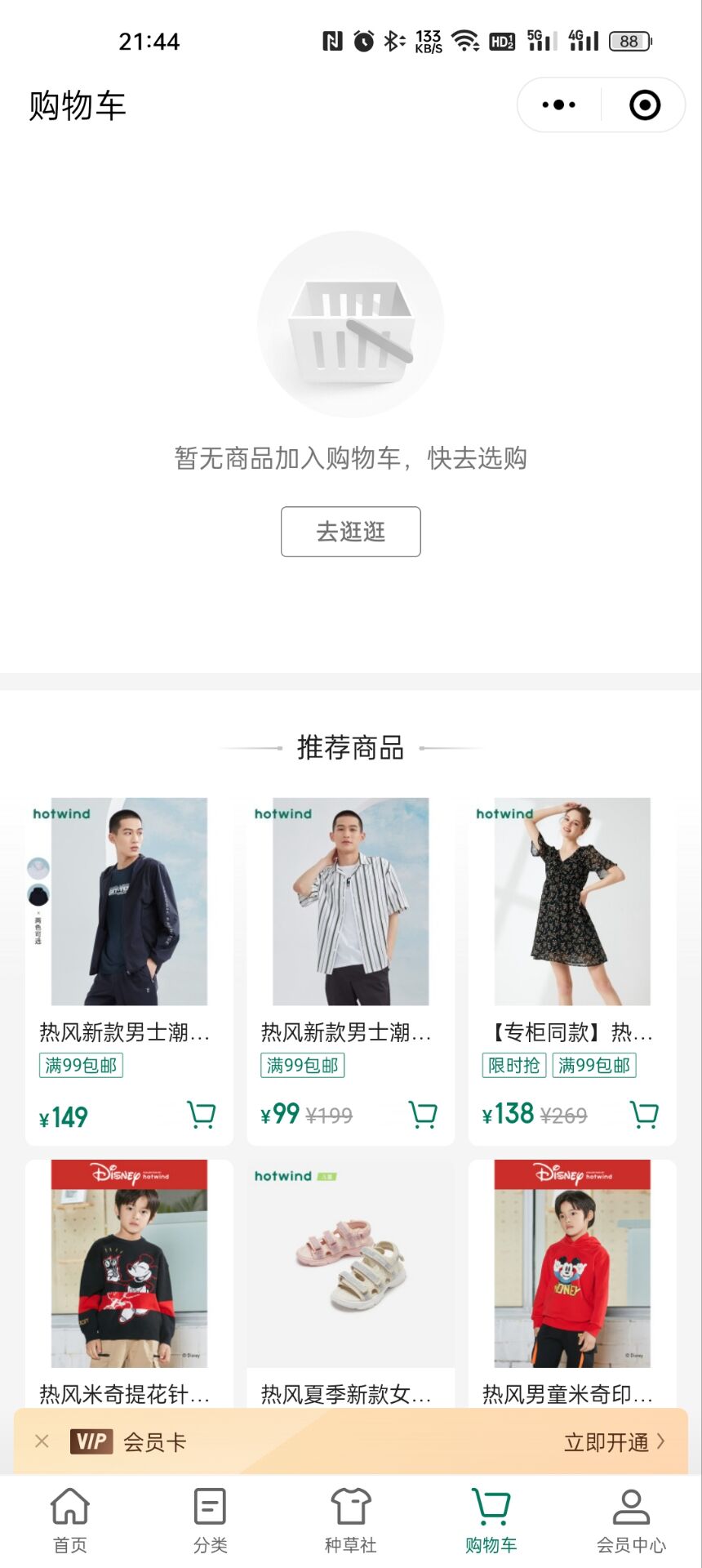Add the ¥149 jacket to cart
Screen dimensions: 702x1568
pos(201,1115)
